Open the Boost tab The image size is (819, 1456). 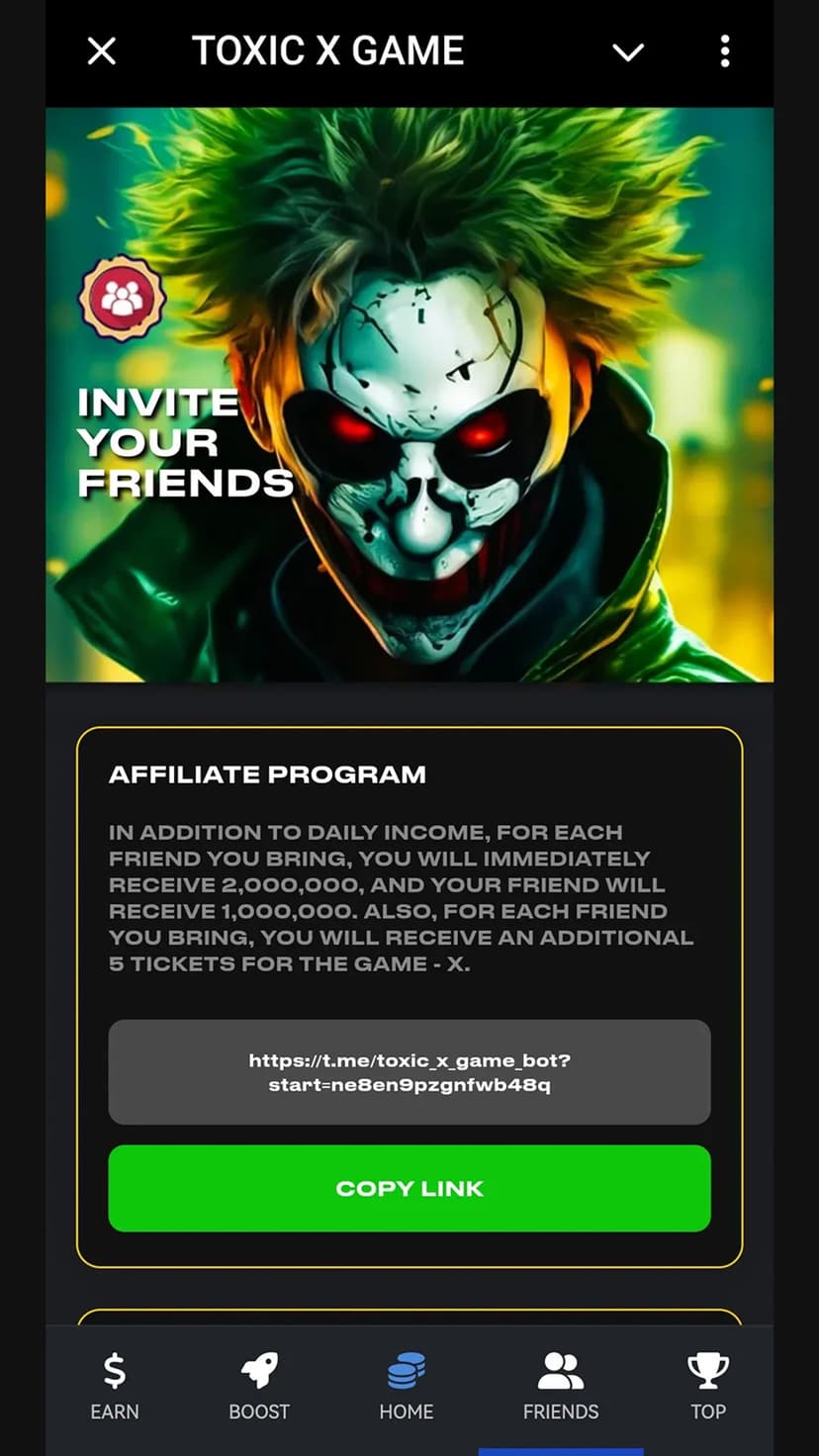tap(259, 1387)
